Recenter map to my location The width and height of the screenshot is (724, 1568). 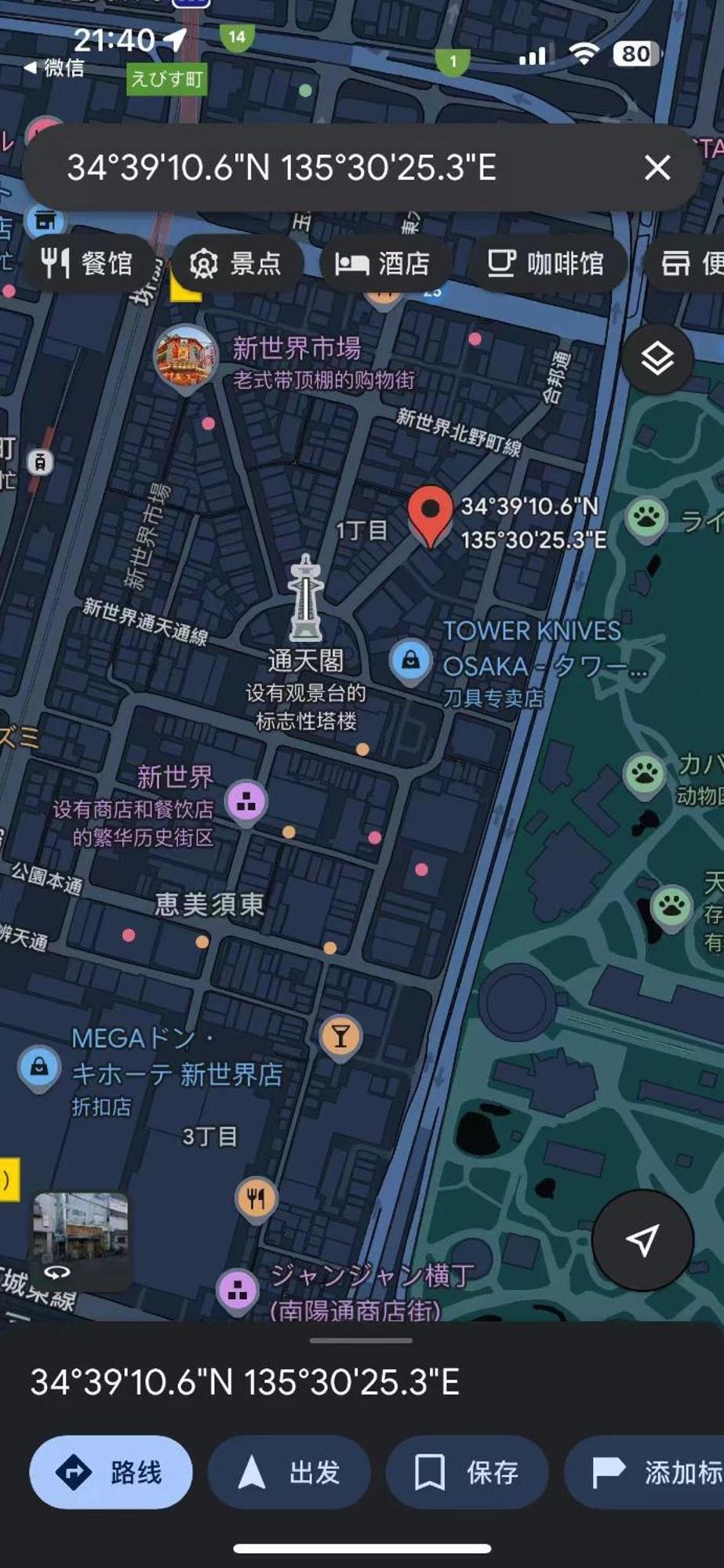click(x=642, y=1240)
